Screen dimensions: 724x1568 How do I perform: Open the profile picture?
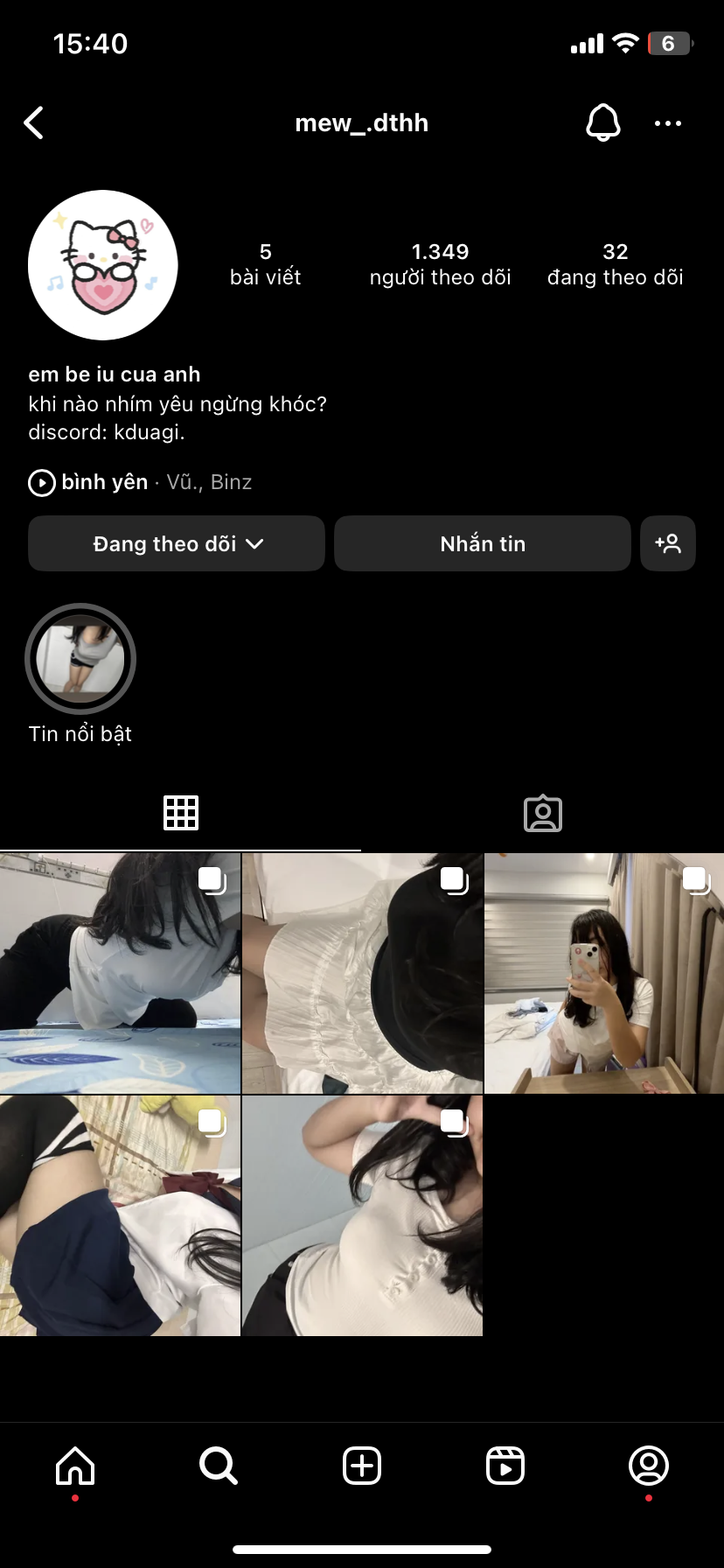click(103, 265)
